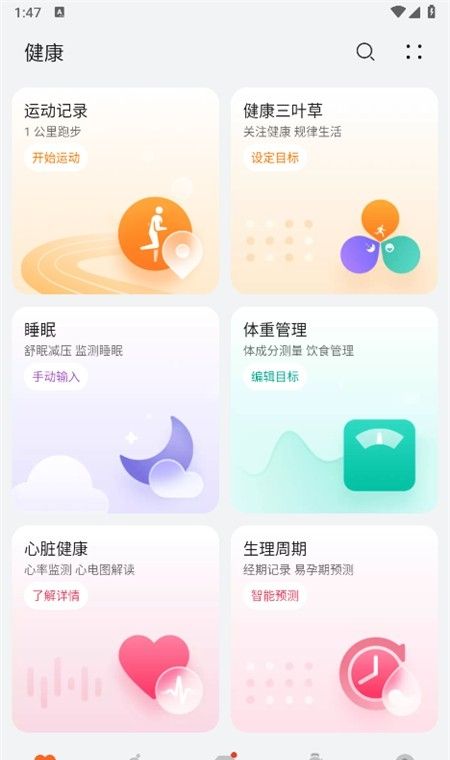Open the search icon
Screen dimensions: 450x760
click(x=365, y=52)
